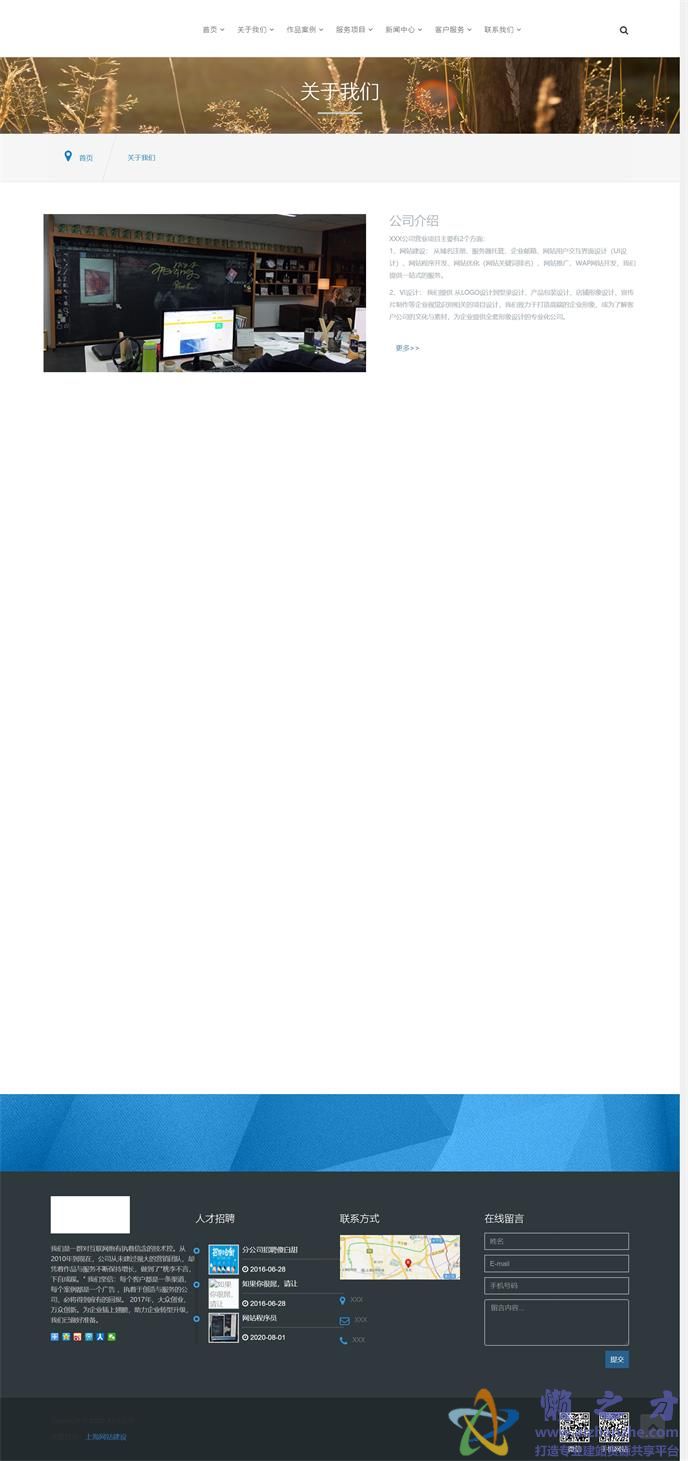688x1461 pixels.
Task: Tap 更多>> under 公司介绍
Action: (407, 348)
